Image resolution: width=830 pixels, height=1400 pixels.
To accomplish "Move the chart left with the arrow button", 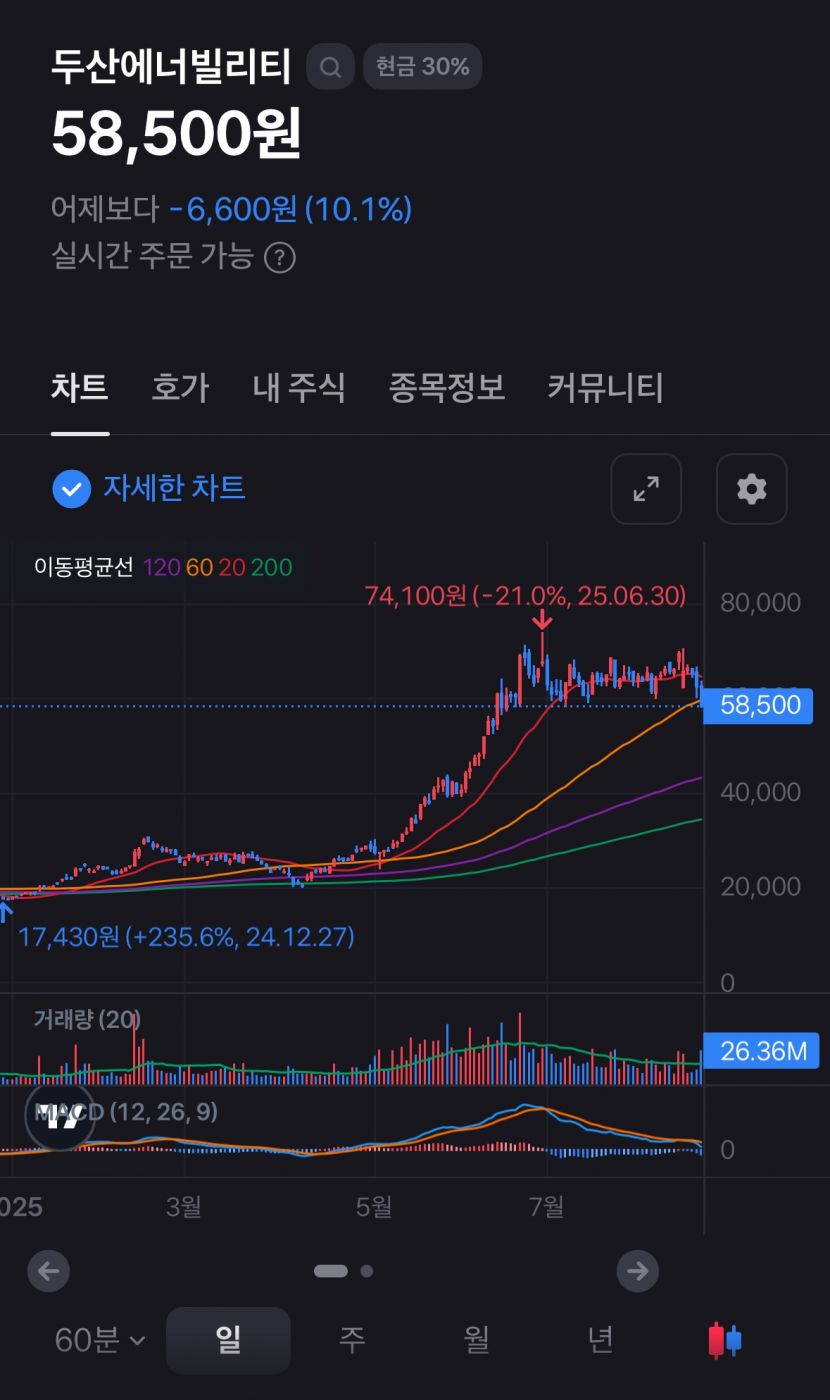I will pos(48,1271).
